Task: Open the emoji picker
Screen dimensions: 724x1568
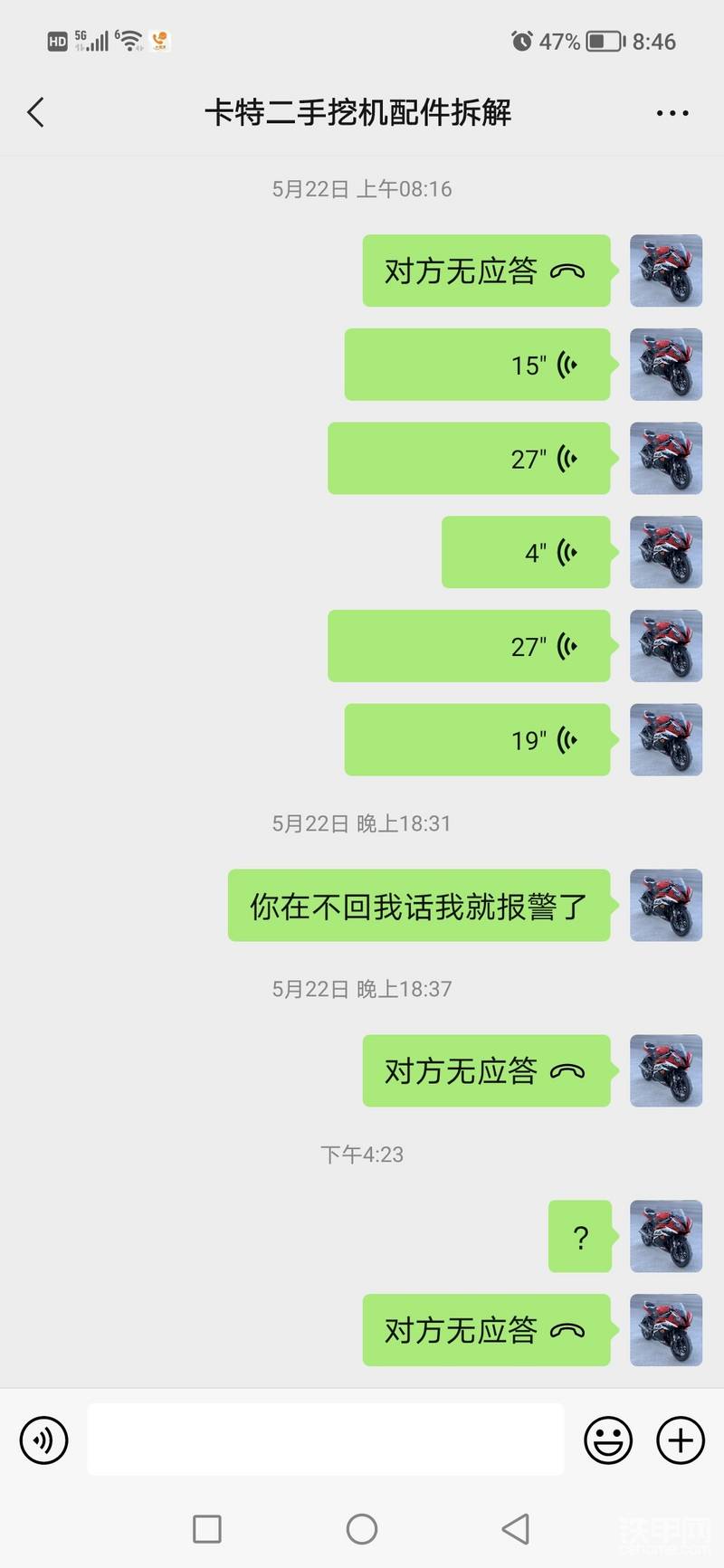Action: click(608, 1439)
